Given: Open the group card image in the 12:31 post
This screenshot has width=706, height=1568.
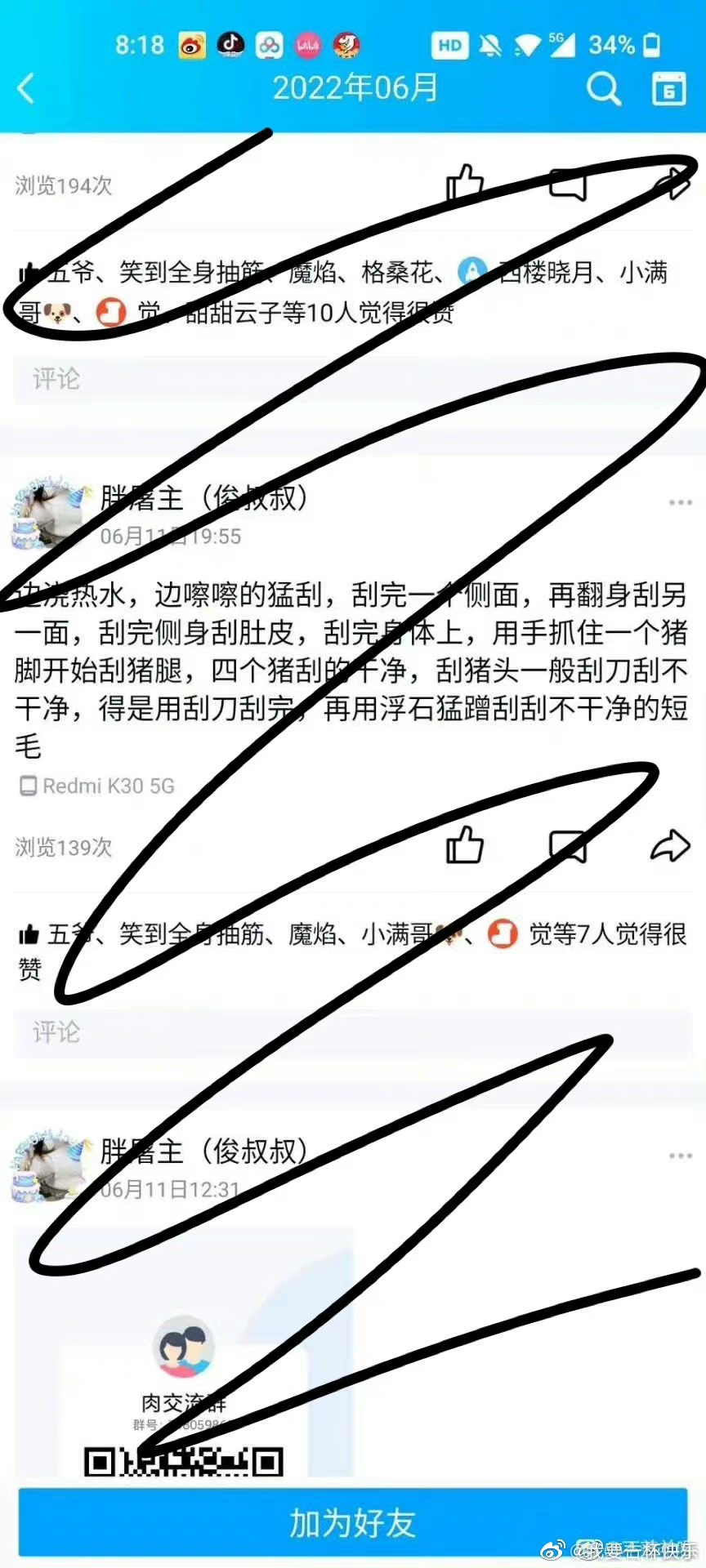Looking at the screenshot, I should click(185, 1352).
